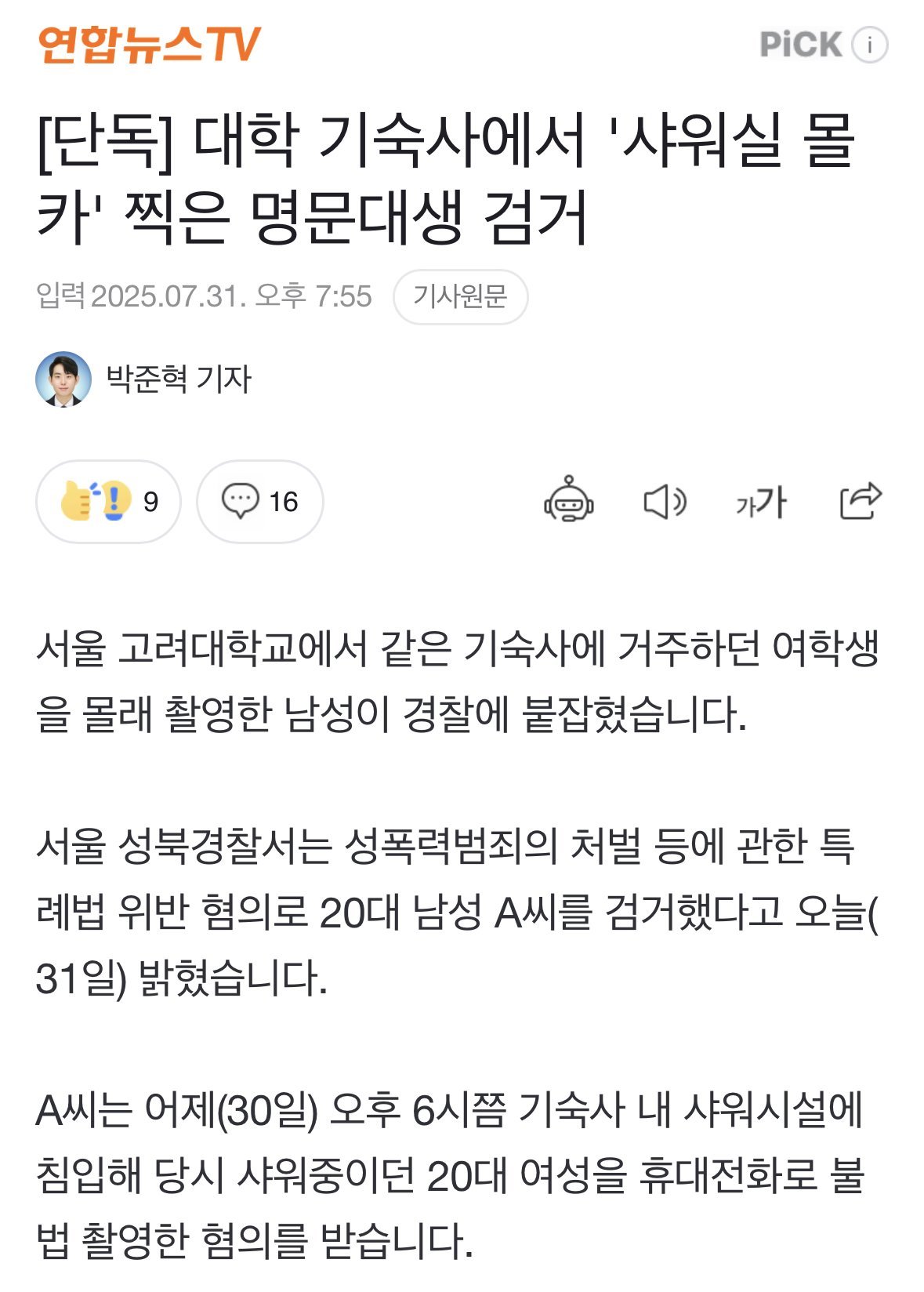The height and width of the screenshot is (1292, 924).
Task: Open the AI summary robot icon
Action: point(569,500)
